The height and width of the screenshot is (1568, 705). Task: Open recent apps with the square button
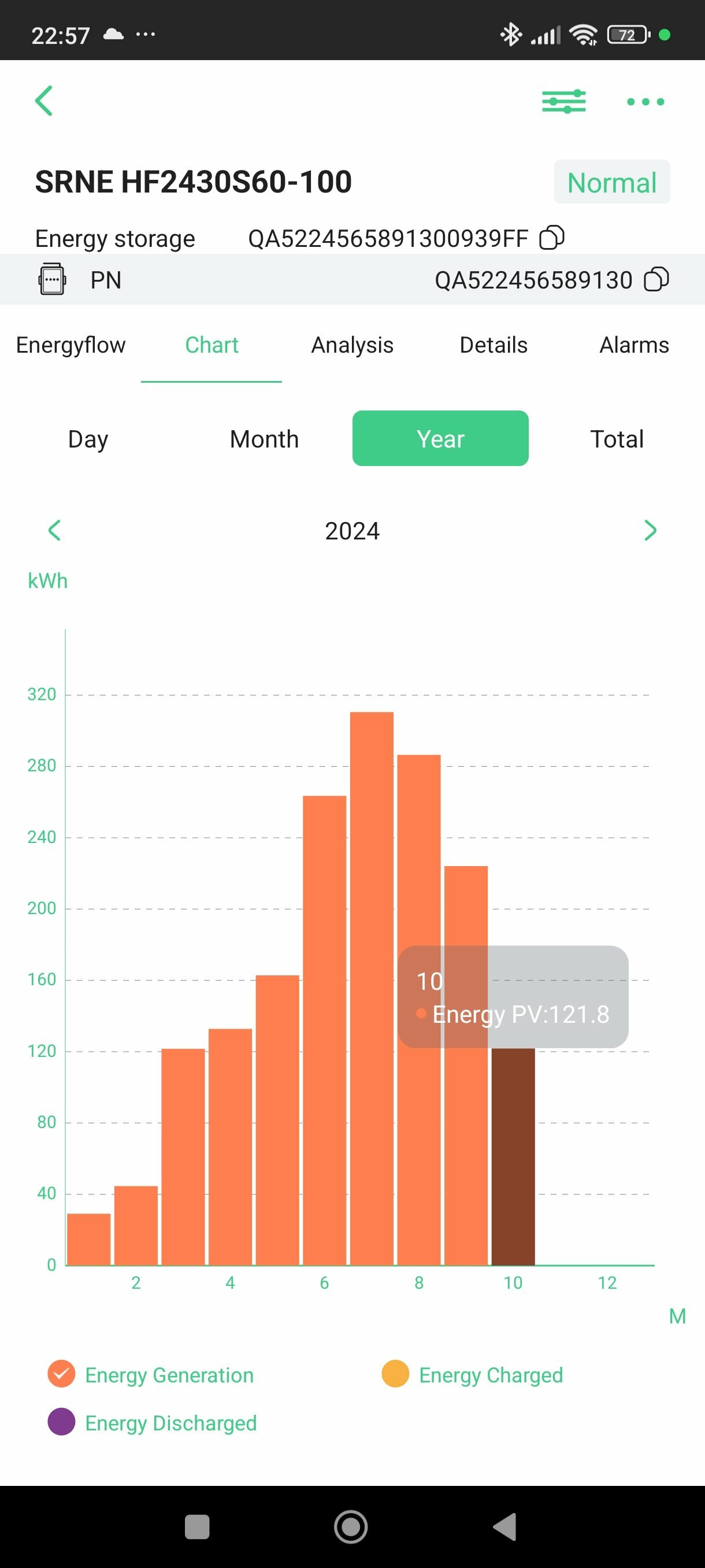[196, 1526]
